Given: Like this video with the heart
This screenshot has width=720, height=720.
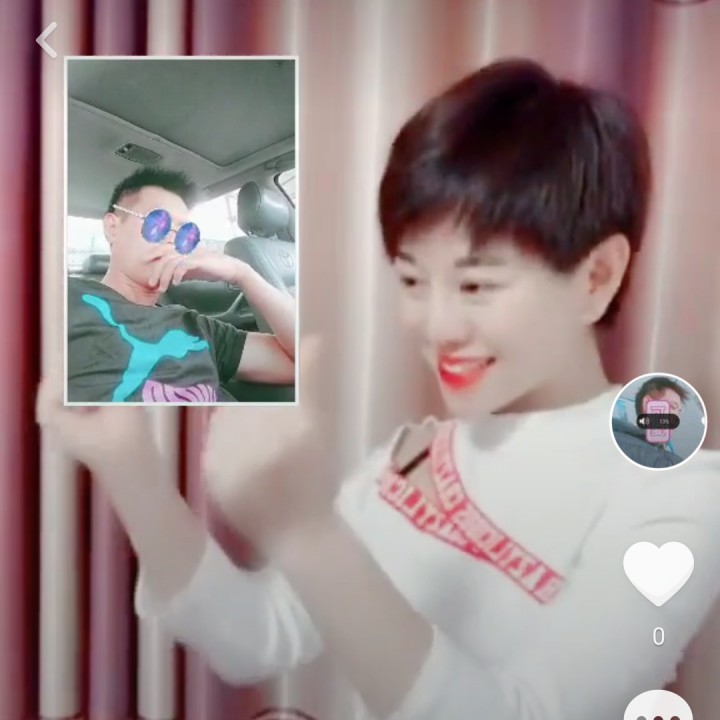Looking at the screenshot, I should point(658,573).
